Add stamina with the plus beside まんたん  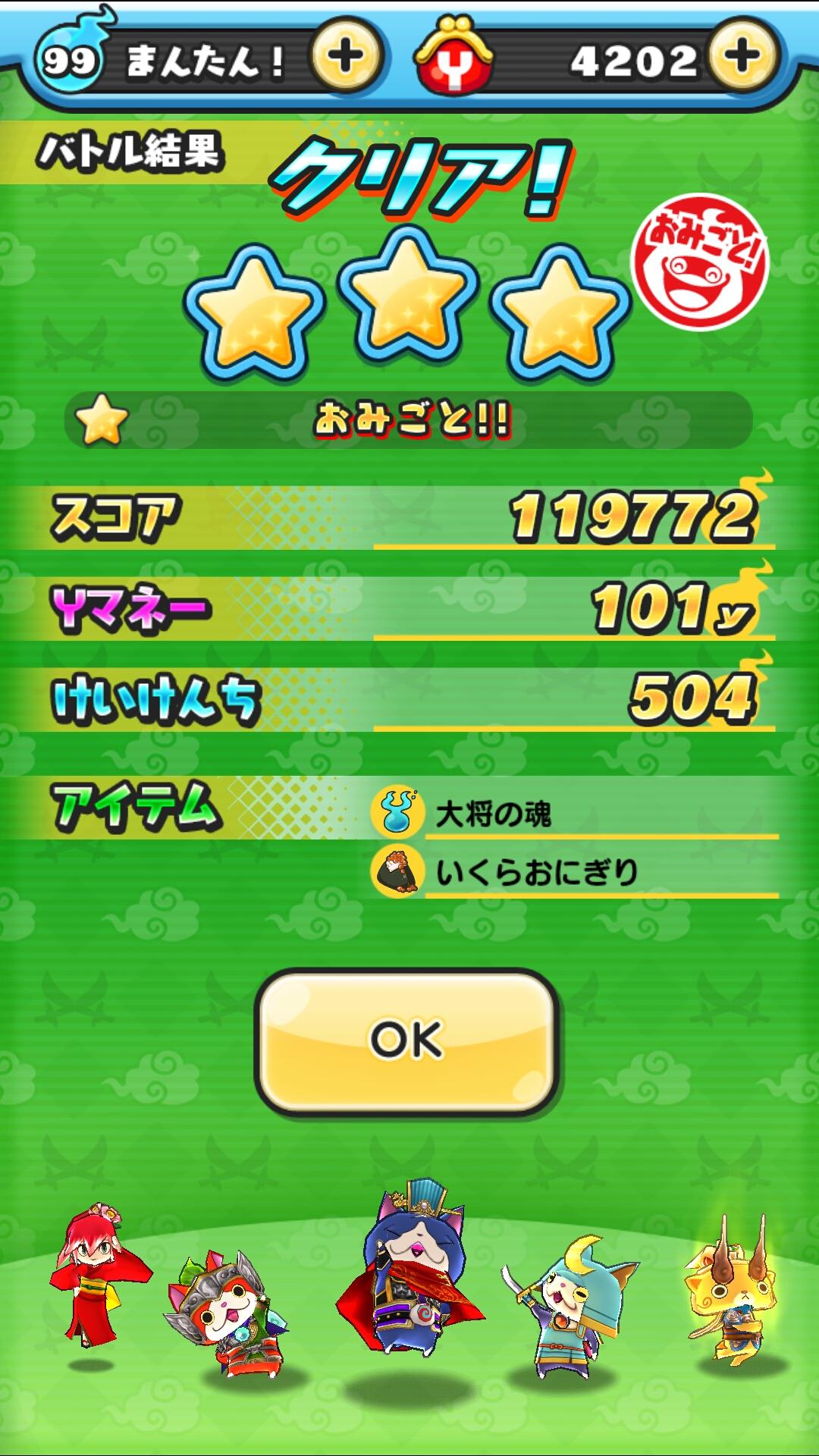pyautogui.click(x=346, y=58)
